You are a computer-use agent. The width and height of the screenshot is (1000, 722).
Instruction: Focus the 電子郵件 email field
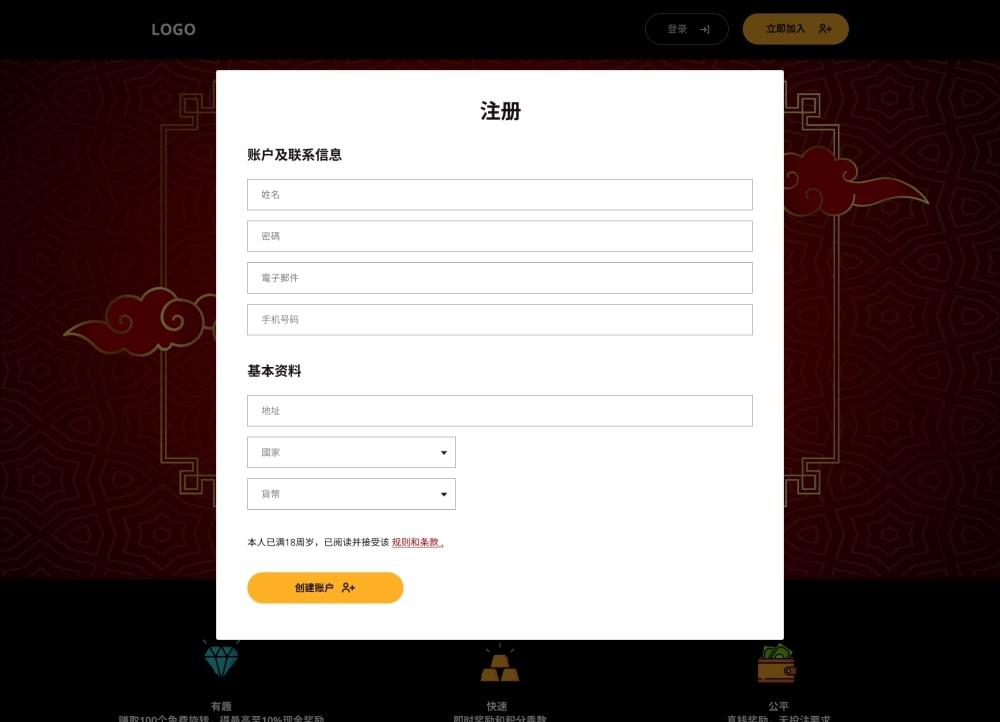(x=499, y=278)
